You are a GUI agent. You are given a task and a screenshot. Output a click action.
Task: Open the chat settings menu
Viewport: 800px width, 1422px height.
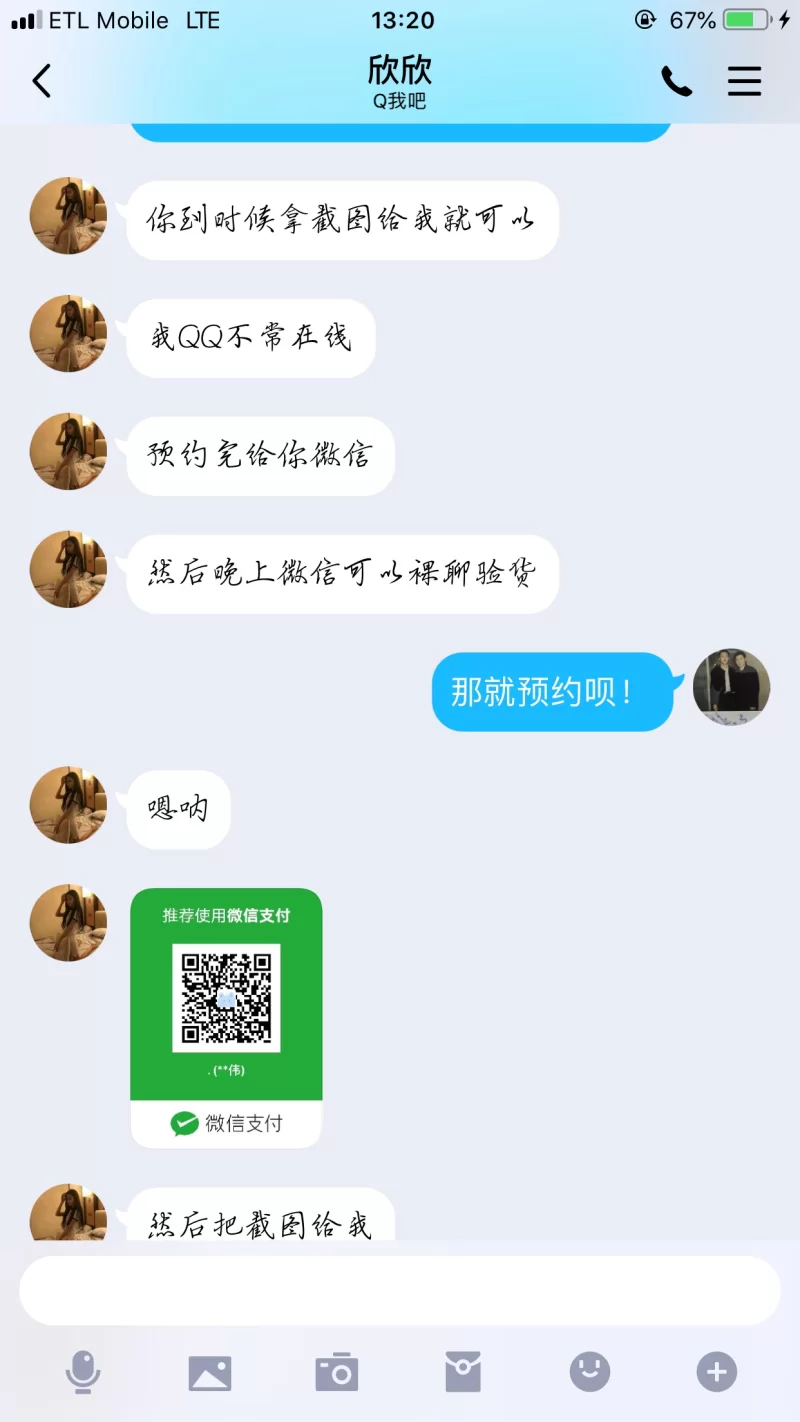point(744,81)
